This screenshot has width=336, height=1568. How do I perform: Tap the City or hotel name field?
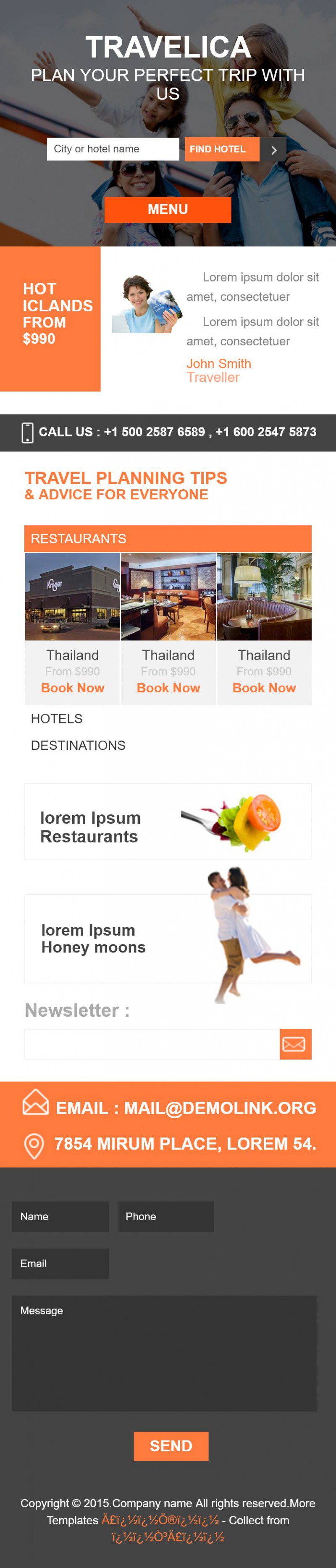[x=113, y=149]
